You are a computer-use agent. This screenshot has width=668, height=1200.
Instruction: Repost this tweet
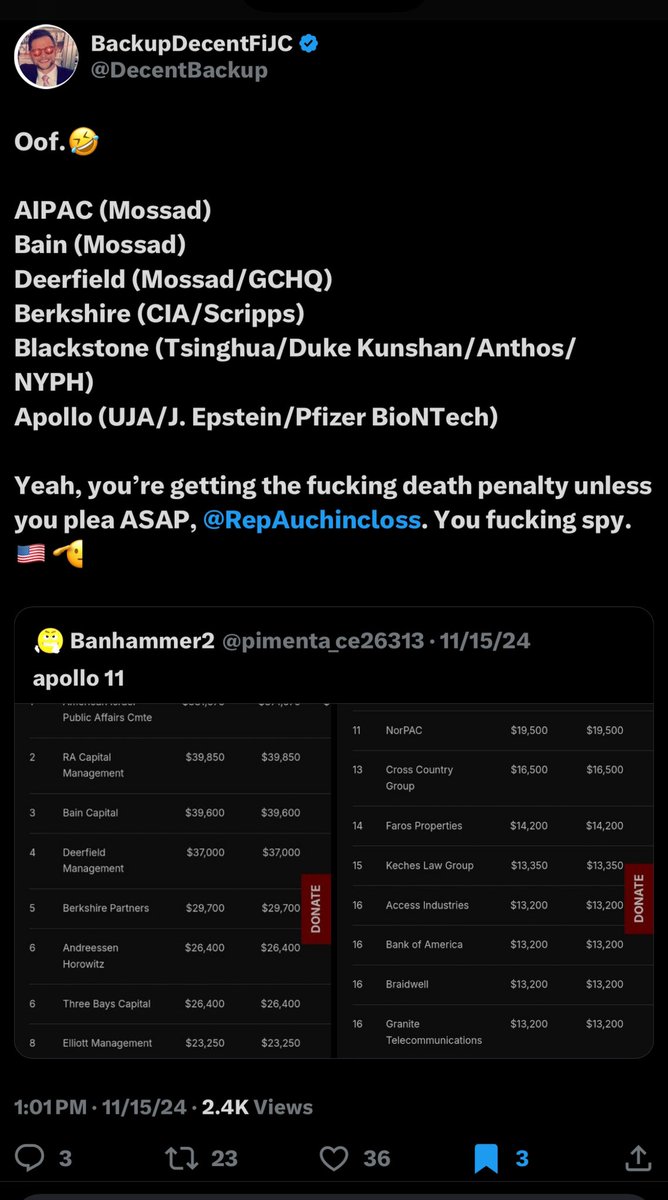pos(180,1158)
